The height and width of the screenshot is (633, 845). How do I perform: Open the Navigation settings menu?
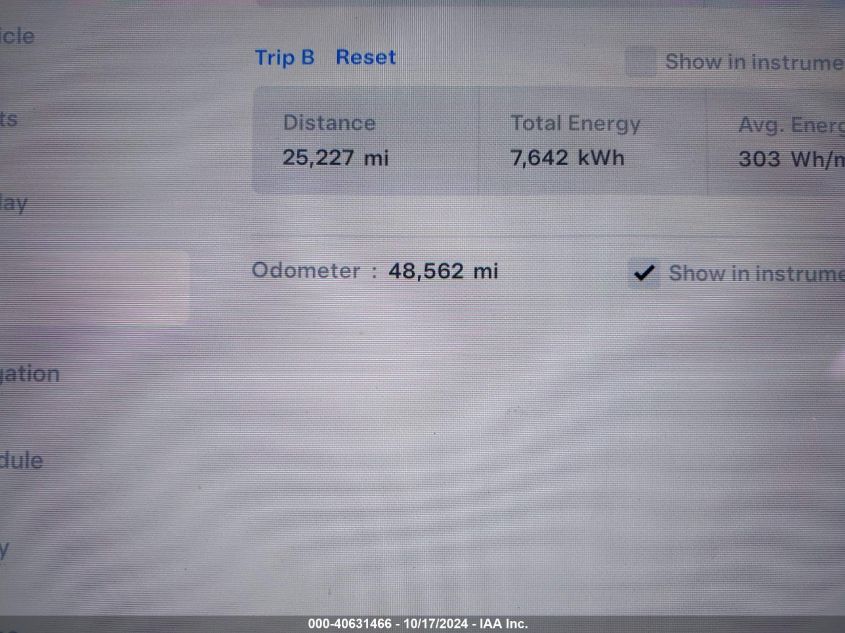[30, 374]
